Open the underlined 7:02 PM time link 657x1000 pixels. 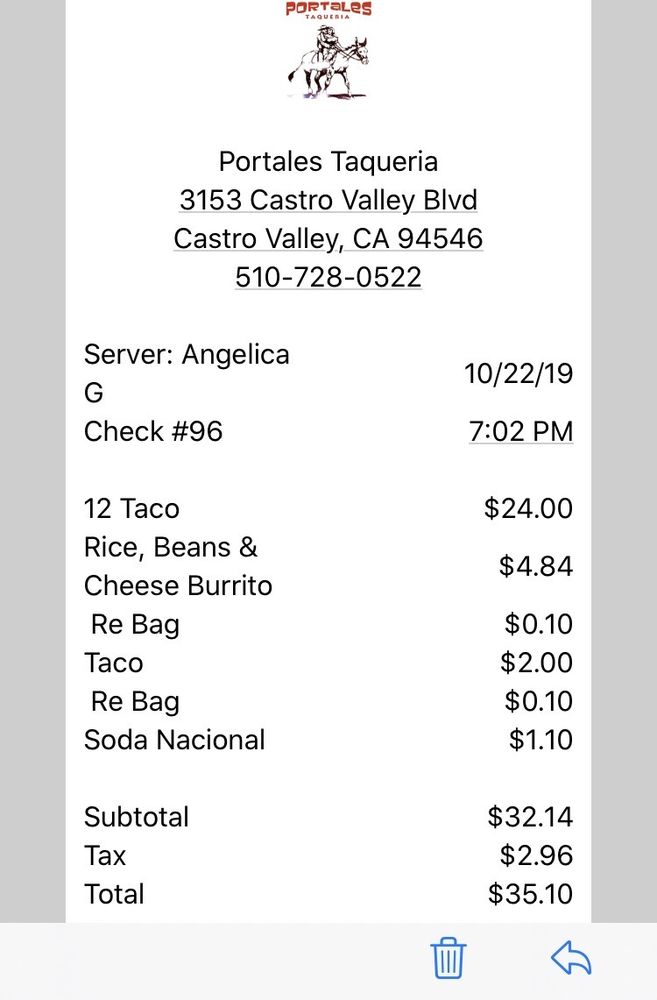pyautogui.click(x=520, y=432)
